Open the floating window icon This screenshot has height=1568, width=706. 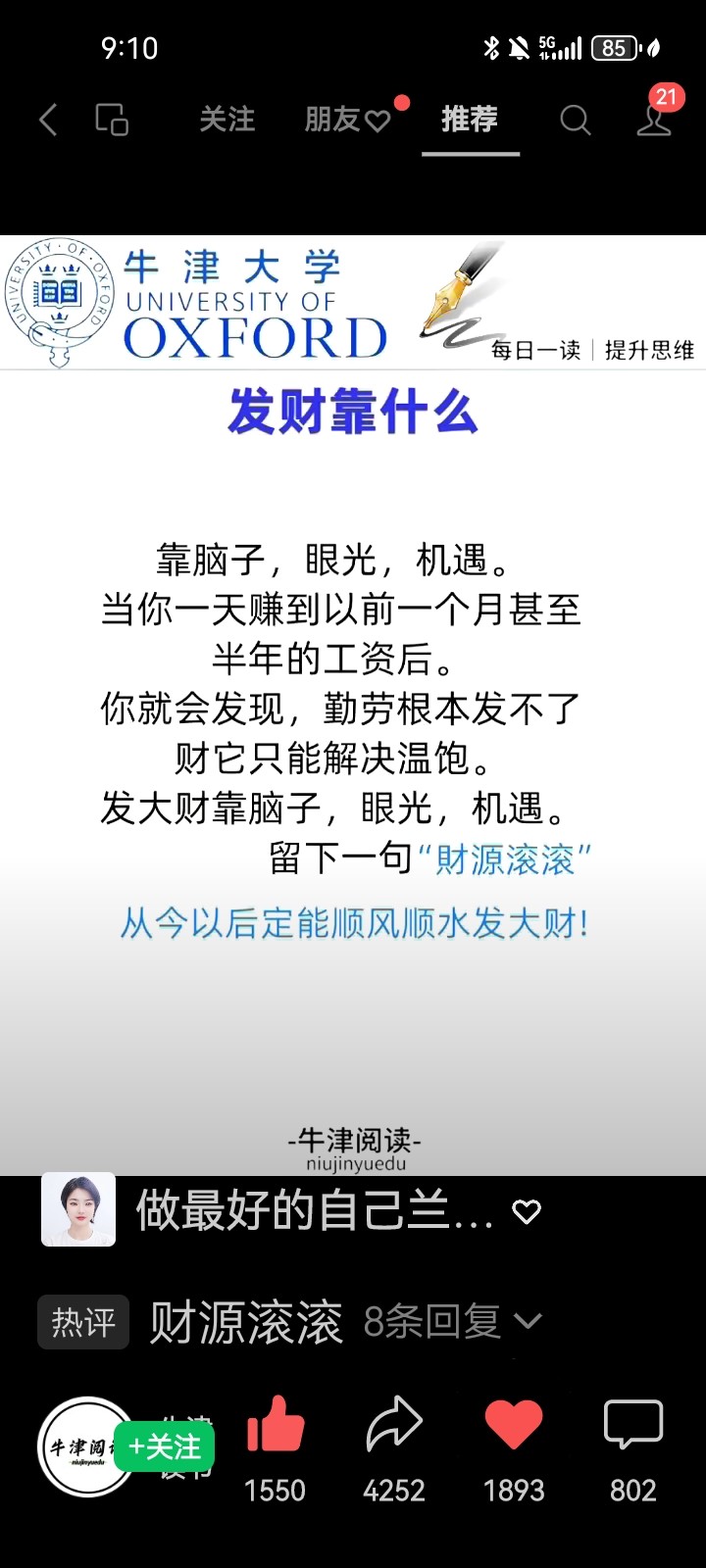[112, 120]
